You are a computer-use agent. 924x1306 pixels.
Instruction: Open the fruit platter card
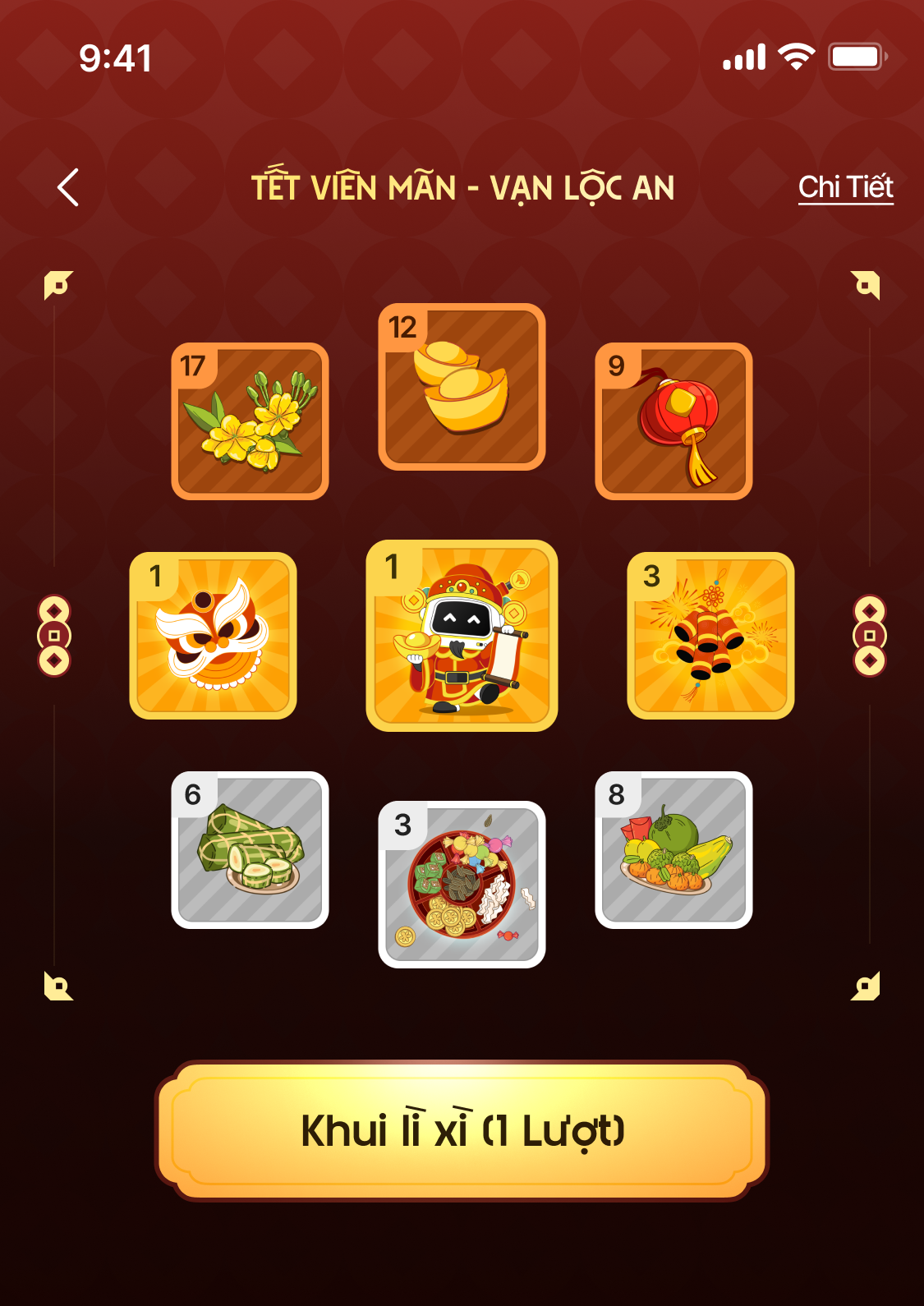tap(673, 850)
